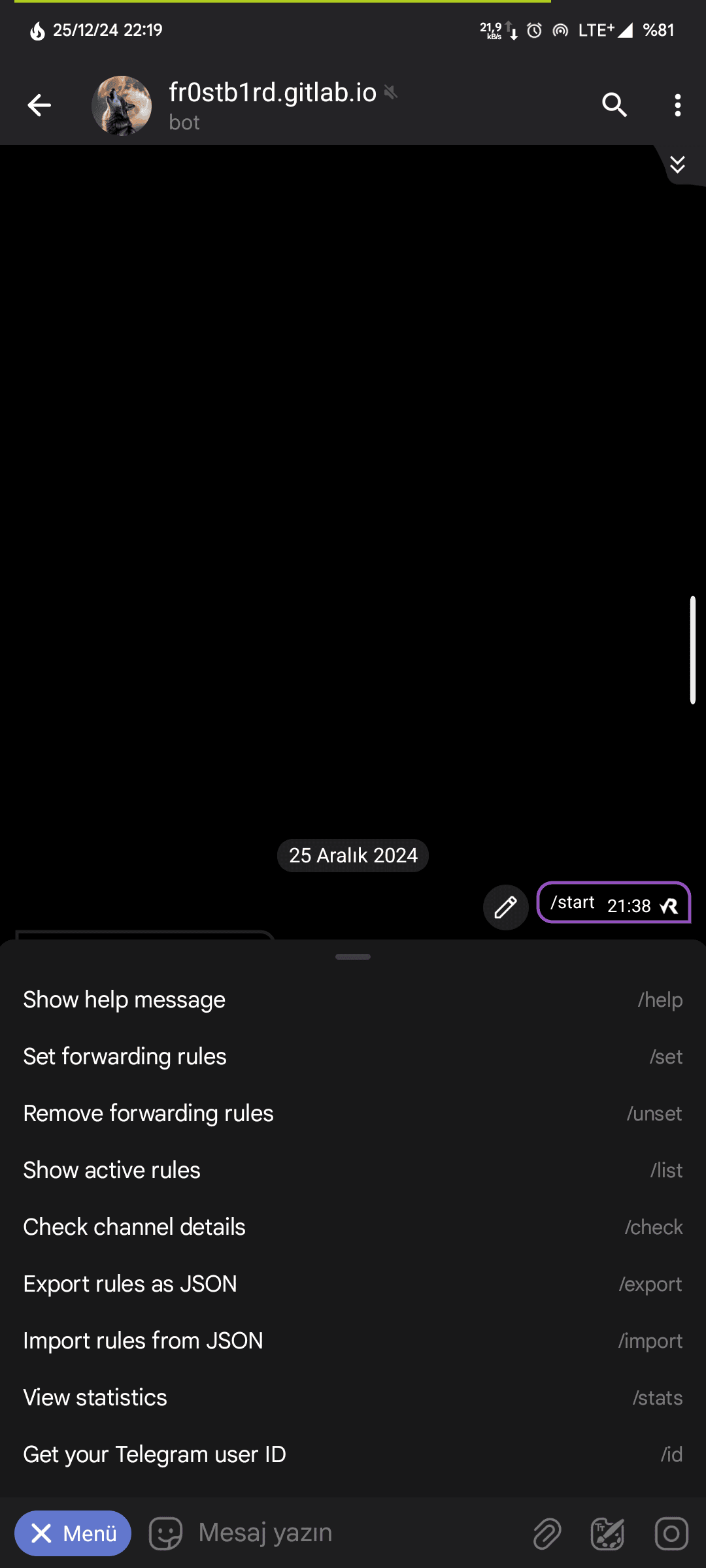Open View statistics command
This screenshot has width=706, height=1568.
[353, 1397]
